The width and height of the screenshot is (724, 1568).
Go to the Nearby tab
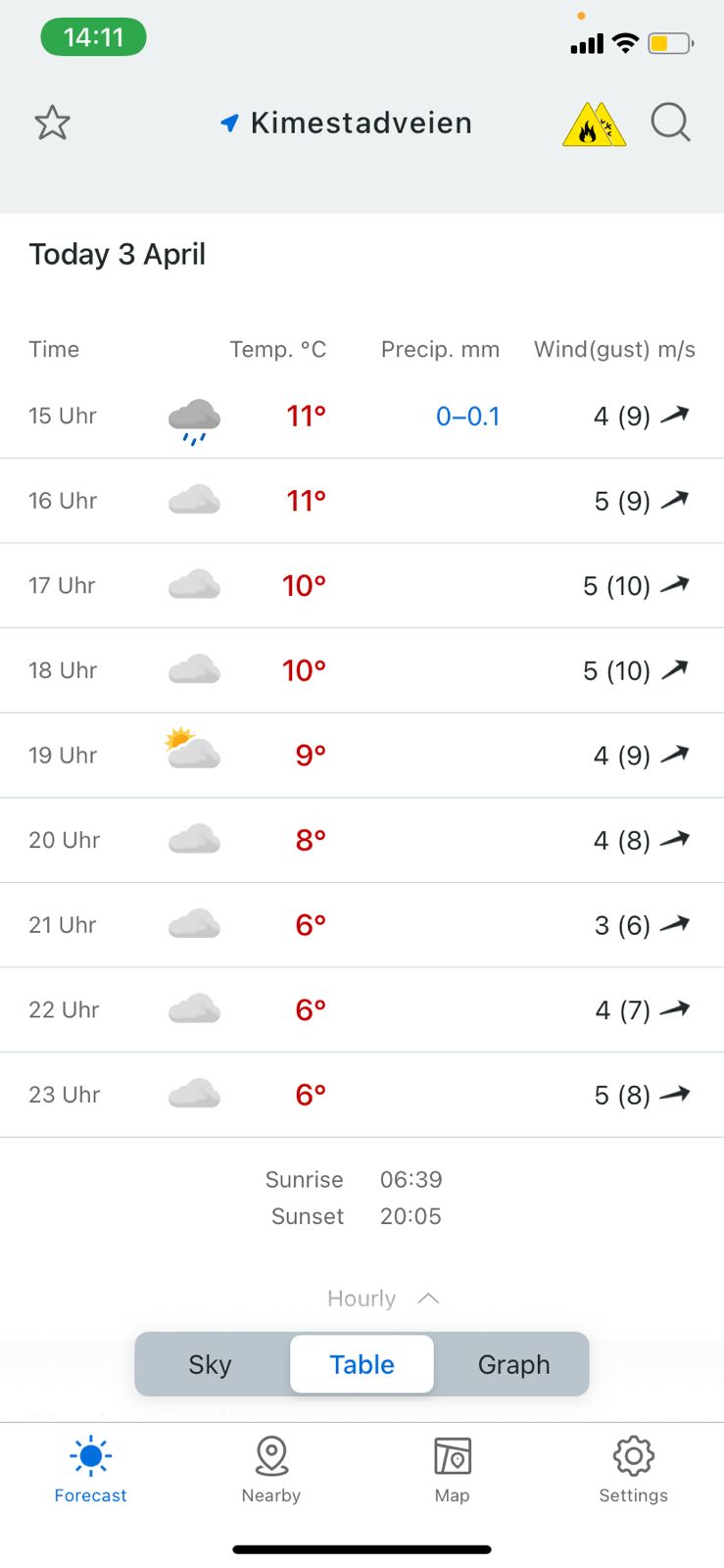pyautogui.click(x=271, y=1470)
